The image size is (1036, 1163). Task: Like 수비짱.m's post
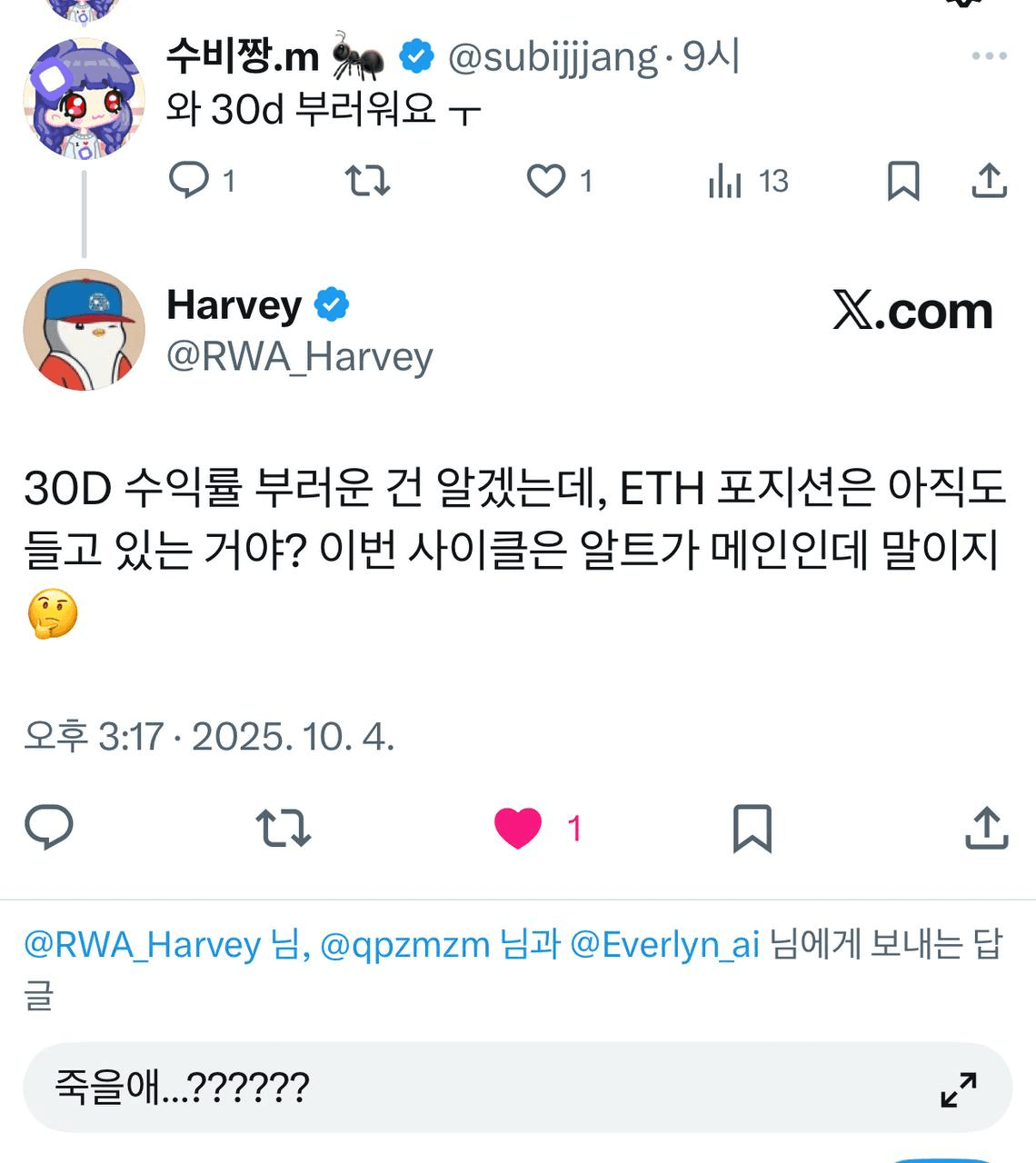click(x=546, y=180)
